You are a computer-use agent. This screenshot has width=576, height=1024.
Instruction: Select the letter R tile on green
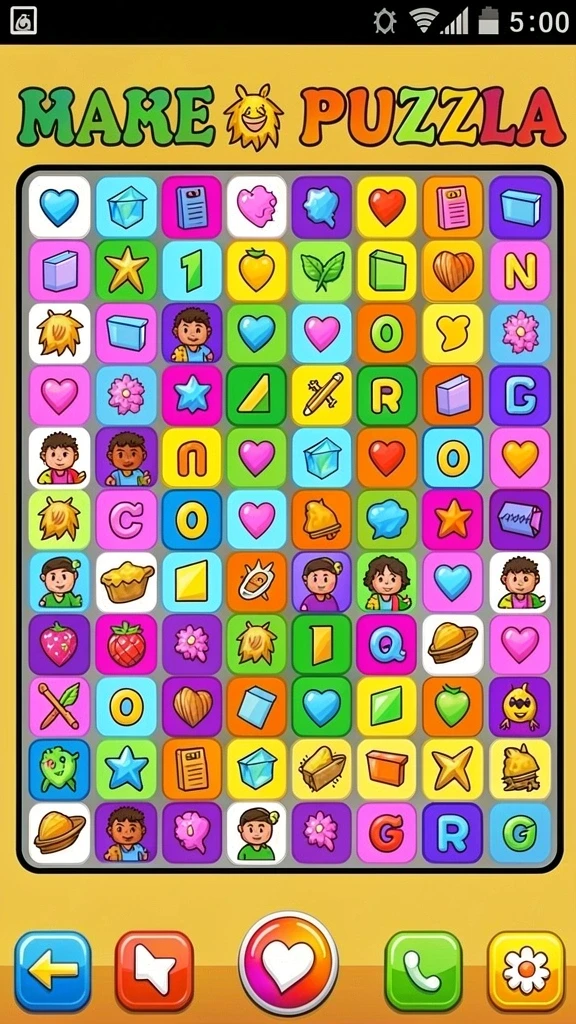coord(386,395)
